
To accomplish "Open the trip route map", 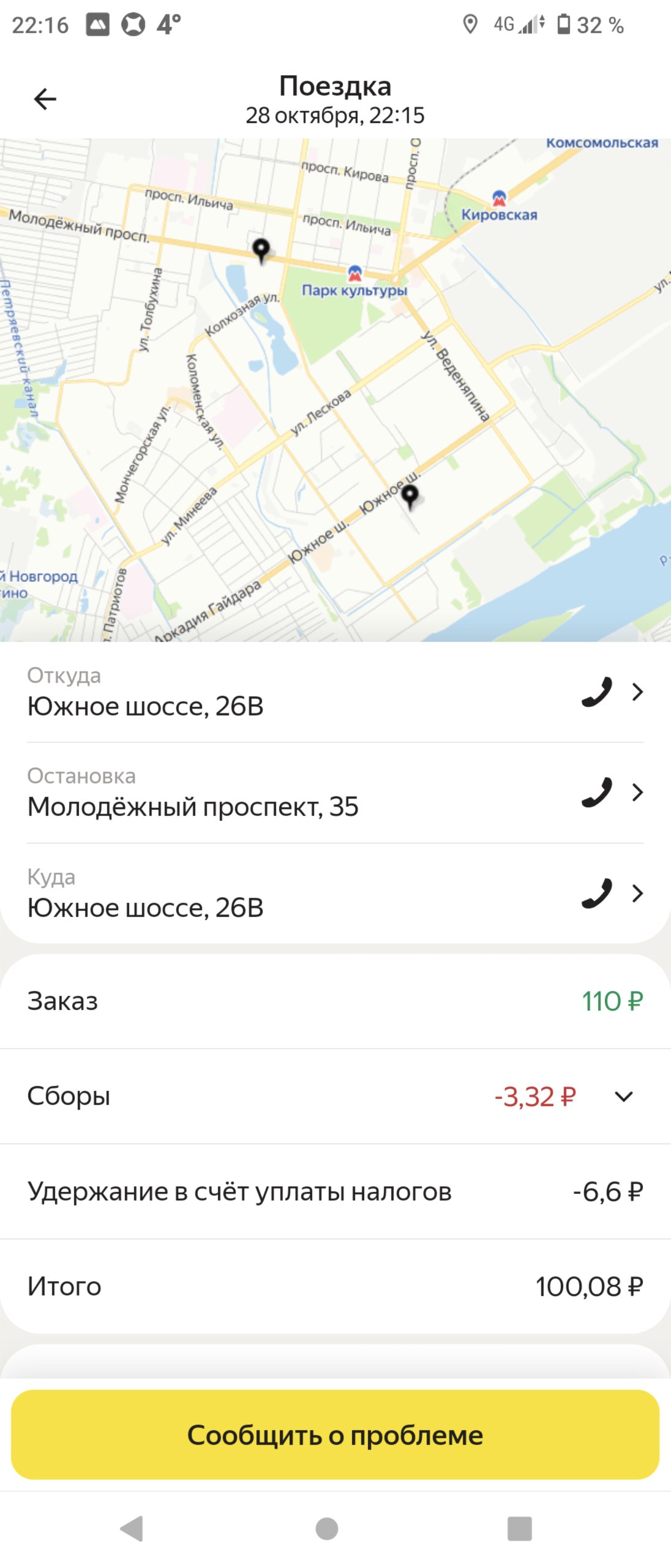I will [x=335, y=390].
